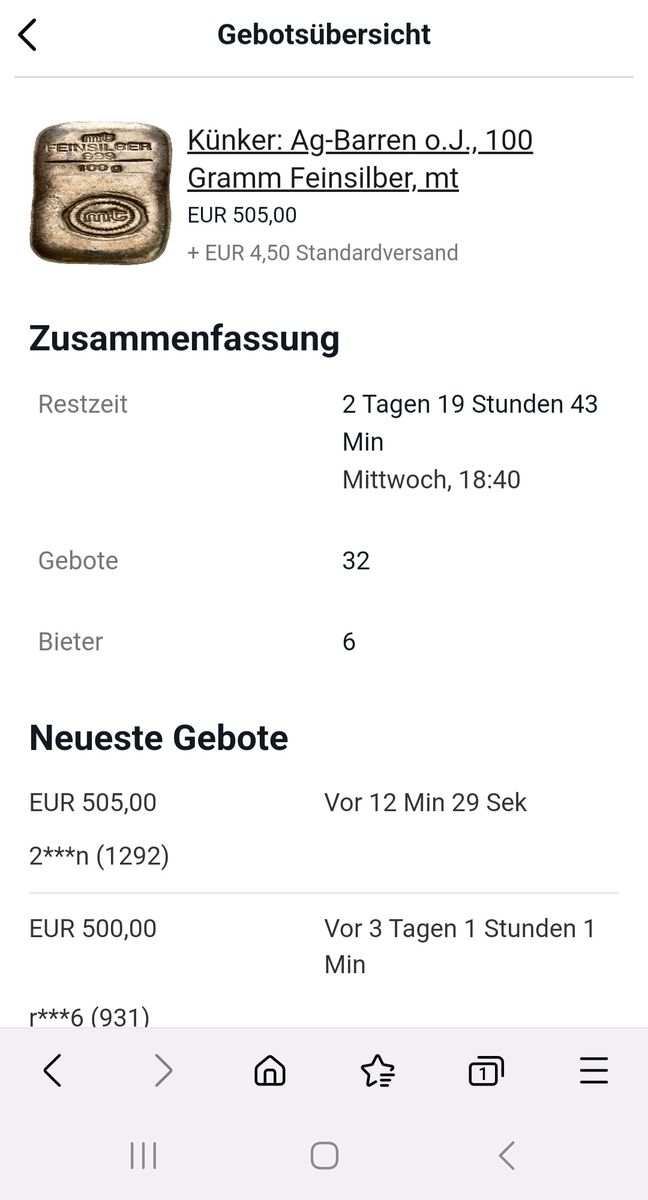Go forward in the browser toolbar
This screenshot has width=648, height=1200.
(x=163, y=1071)
